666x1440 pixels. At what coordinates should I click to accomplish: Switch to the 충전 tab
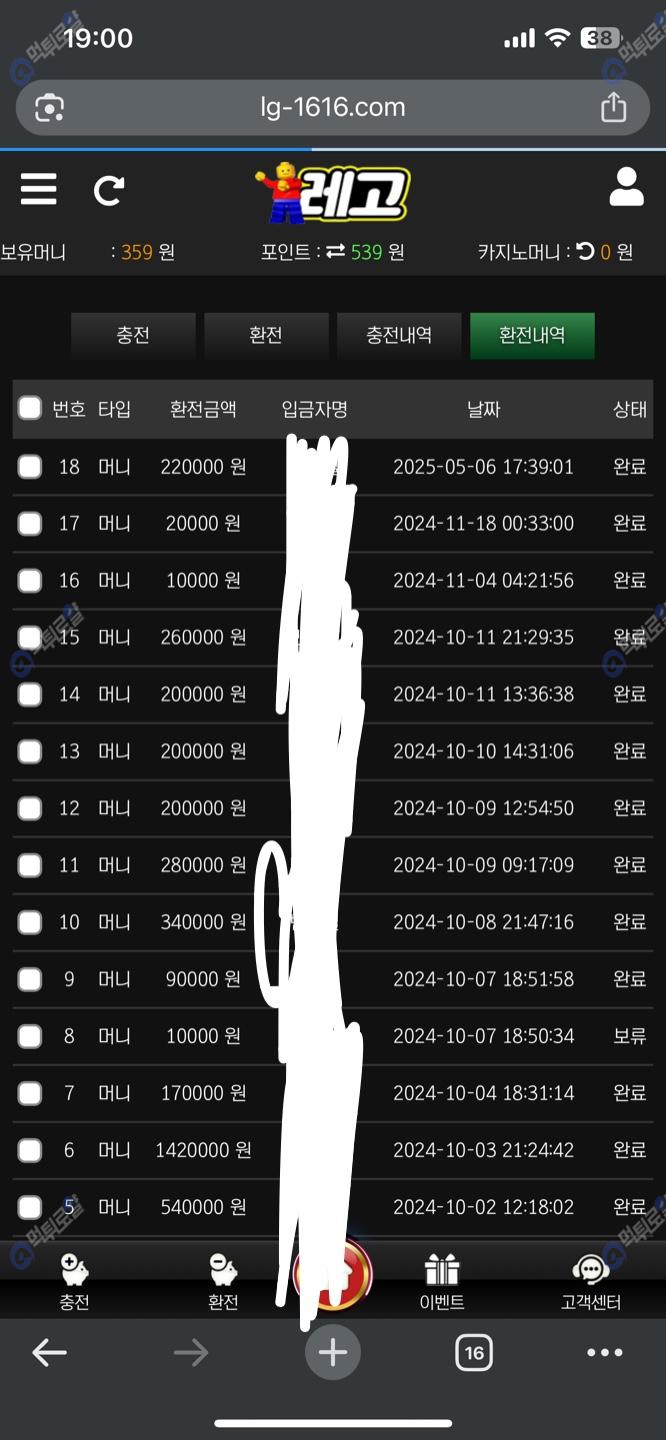coord(133,336)
